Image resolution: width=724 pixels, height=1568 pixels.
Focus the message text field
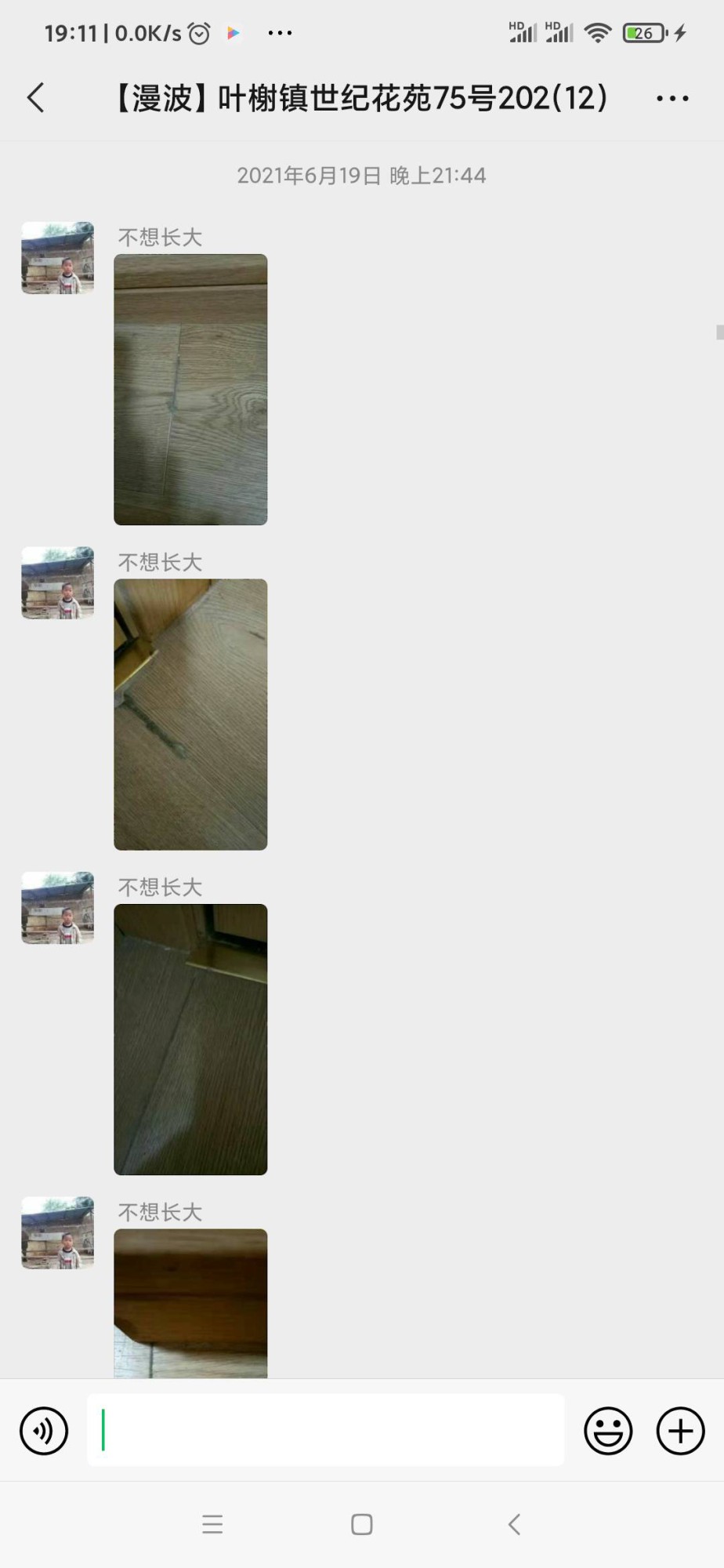point(325,1431)
